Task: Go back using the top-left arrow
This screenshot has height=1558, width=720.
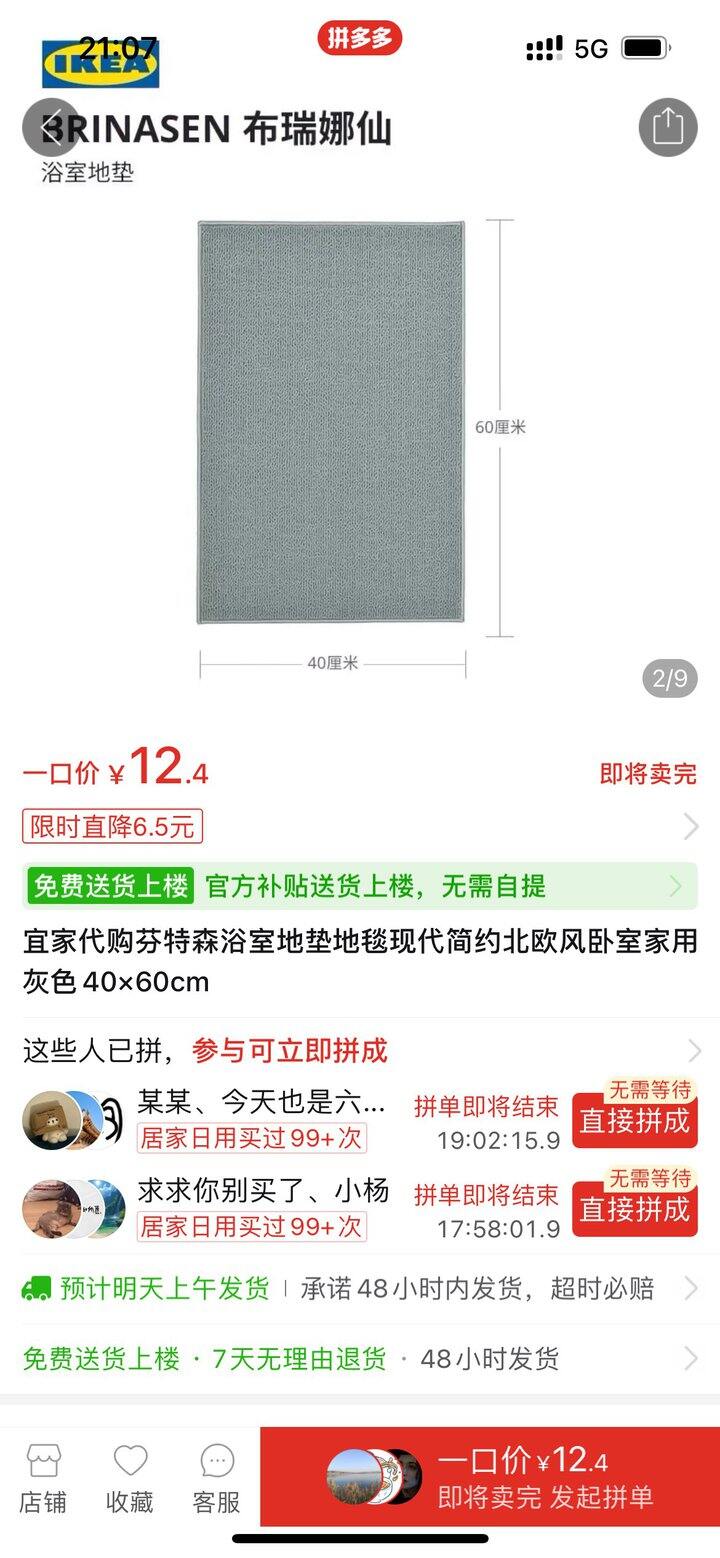Action: tap(52, 127)
